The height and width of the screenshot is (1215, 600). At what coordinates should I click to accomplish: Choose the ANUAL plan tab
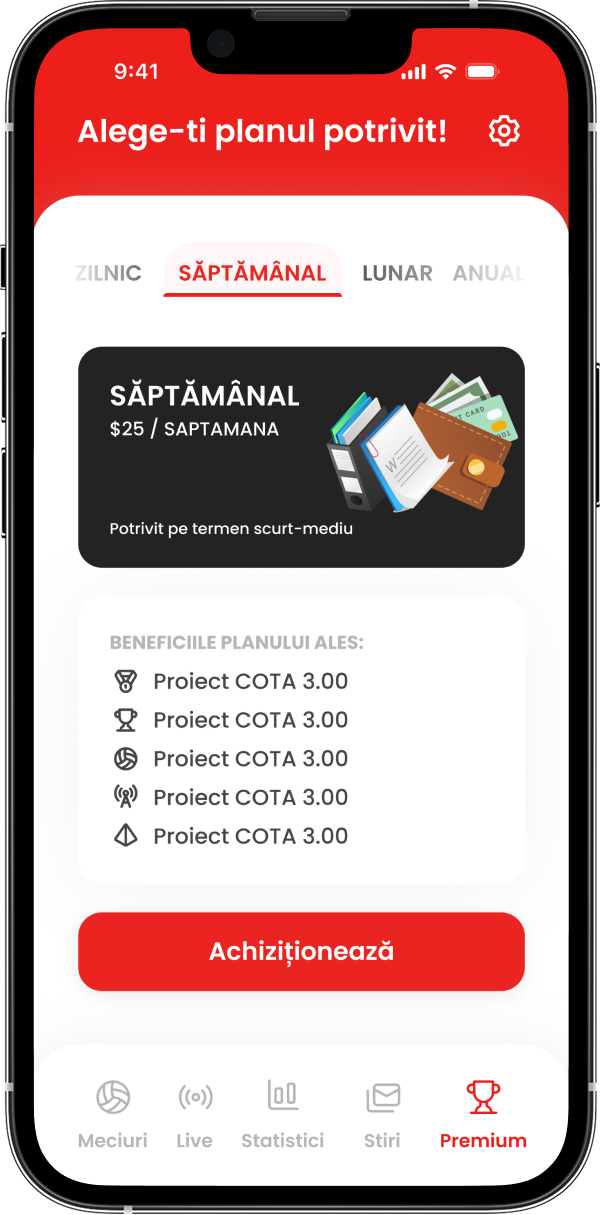(x=488, y=273)
